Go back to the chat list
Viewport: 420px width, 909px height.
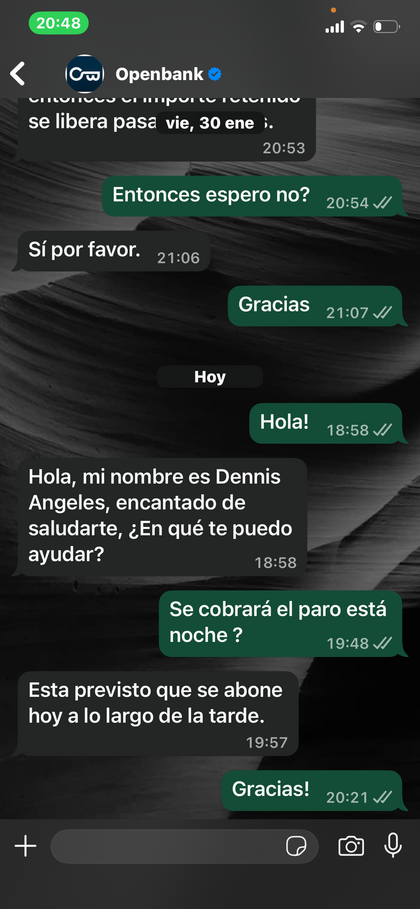pos(18,74)
